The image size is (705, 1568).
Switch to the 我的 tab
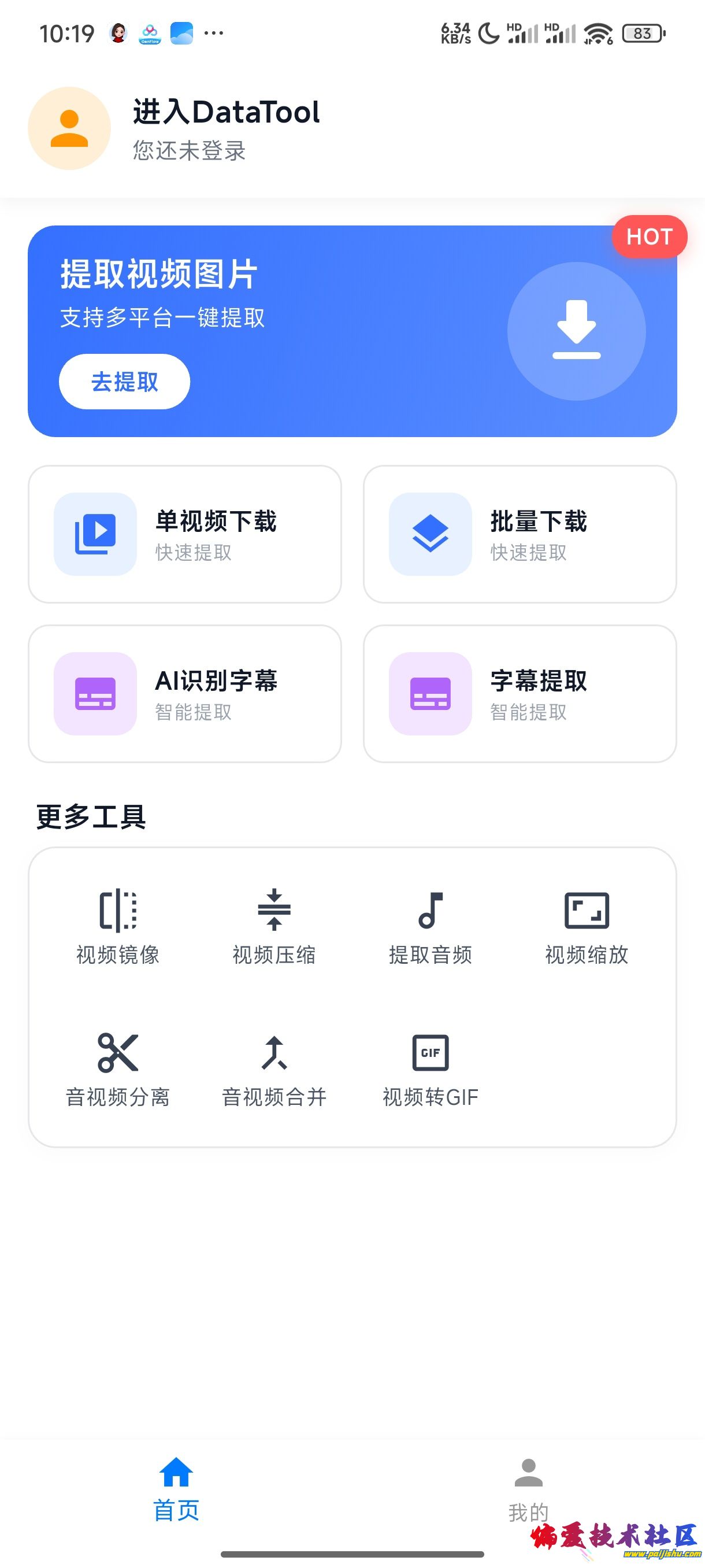pyautogui.click(x=528, y=1488)
